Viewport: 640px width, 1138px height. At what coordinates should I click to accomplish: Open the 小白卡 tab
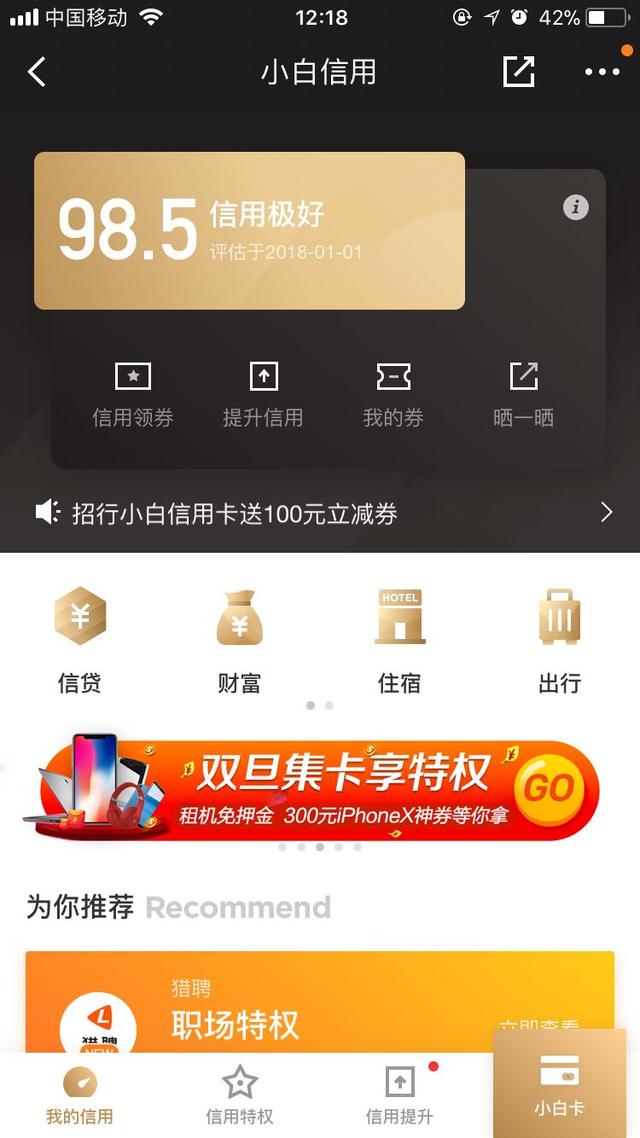point(559,1084)
